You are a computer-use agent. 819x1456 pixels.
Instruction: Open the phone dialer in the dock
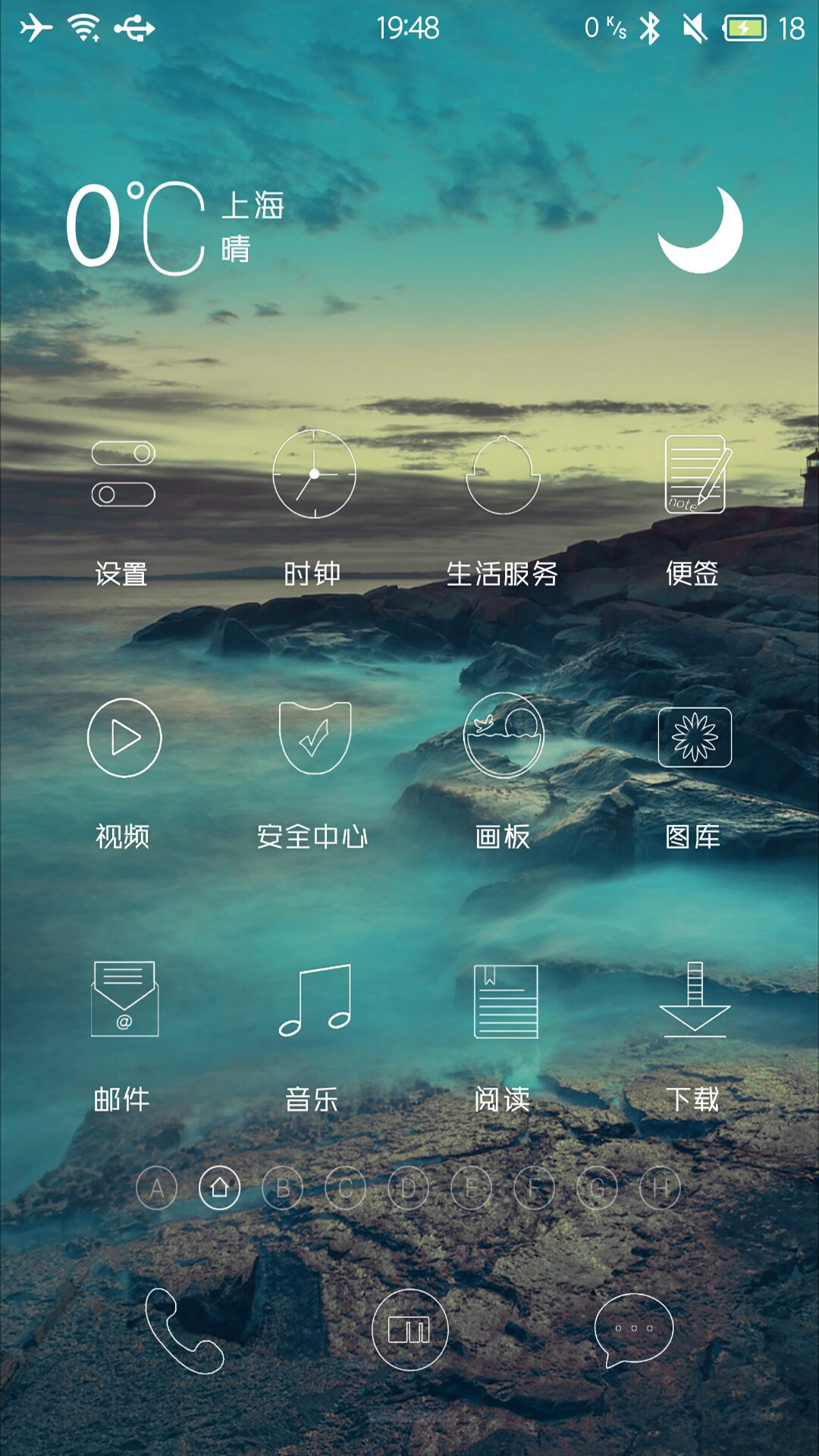point(184,1331)
